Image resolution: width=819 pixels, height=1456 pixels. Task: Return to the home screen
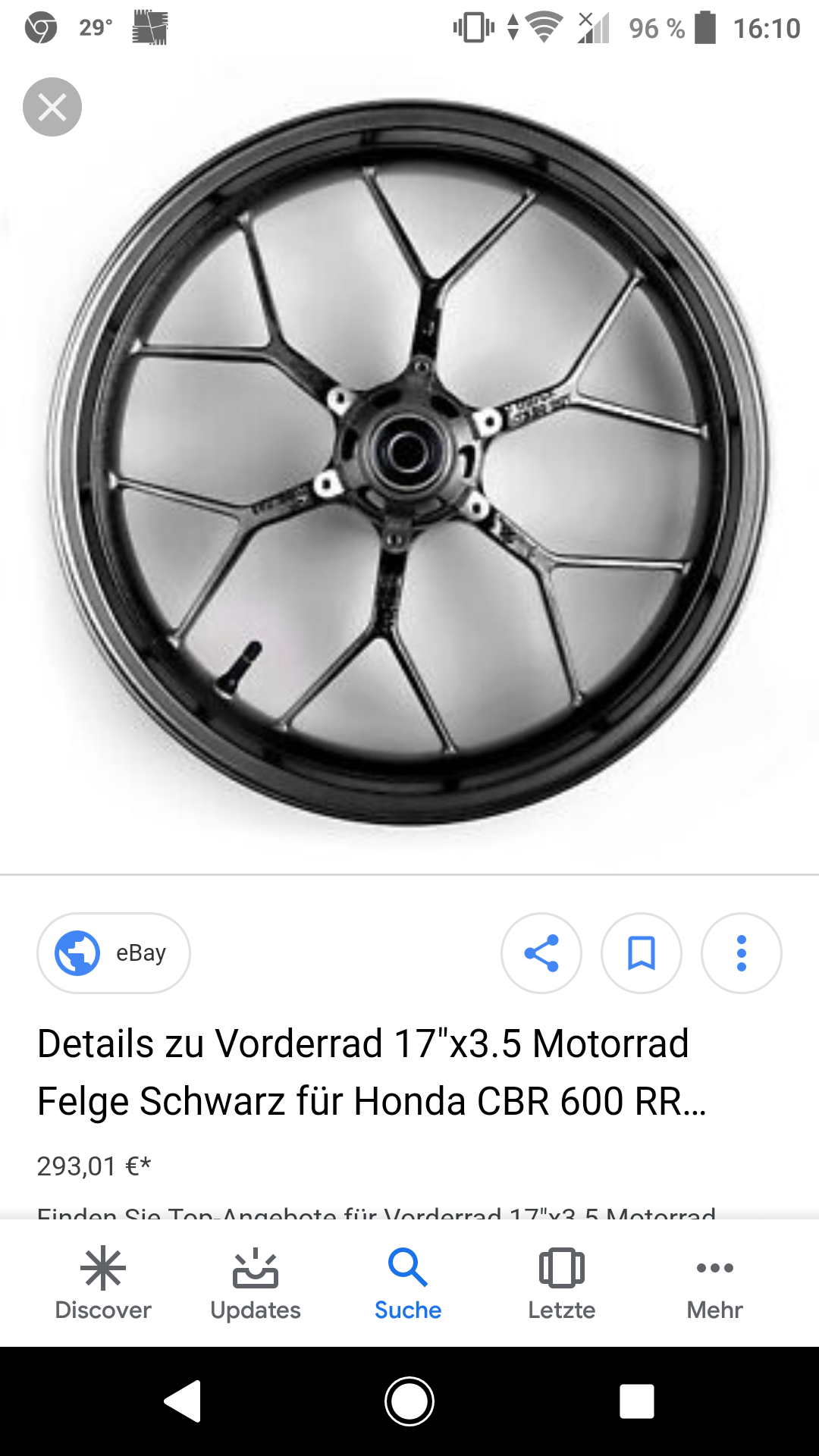click(409, 1401)
